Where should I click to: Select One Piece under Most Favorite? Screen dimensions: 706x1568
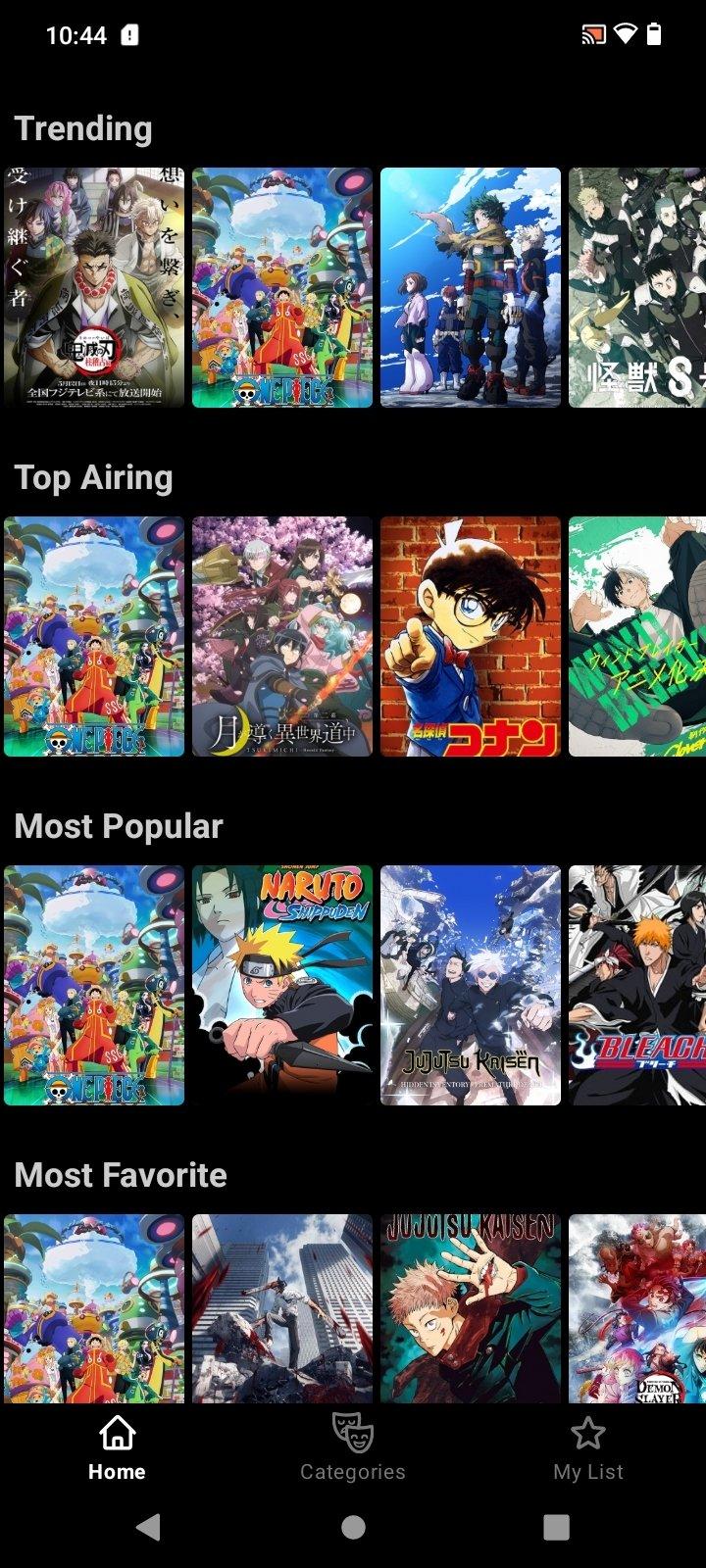pos(94,1308)
